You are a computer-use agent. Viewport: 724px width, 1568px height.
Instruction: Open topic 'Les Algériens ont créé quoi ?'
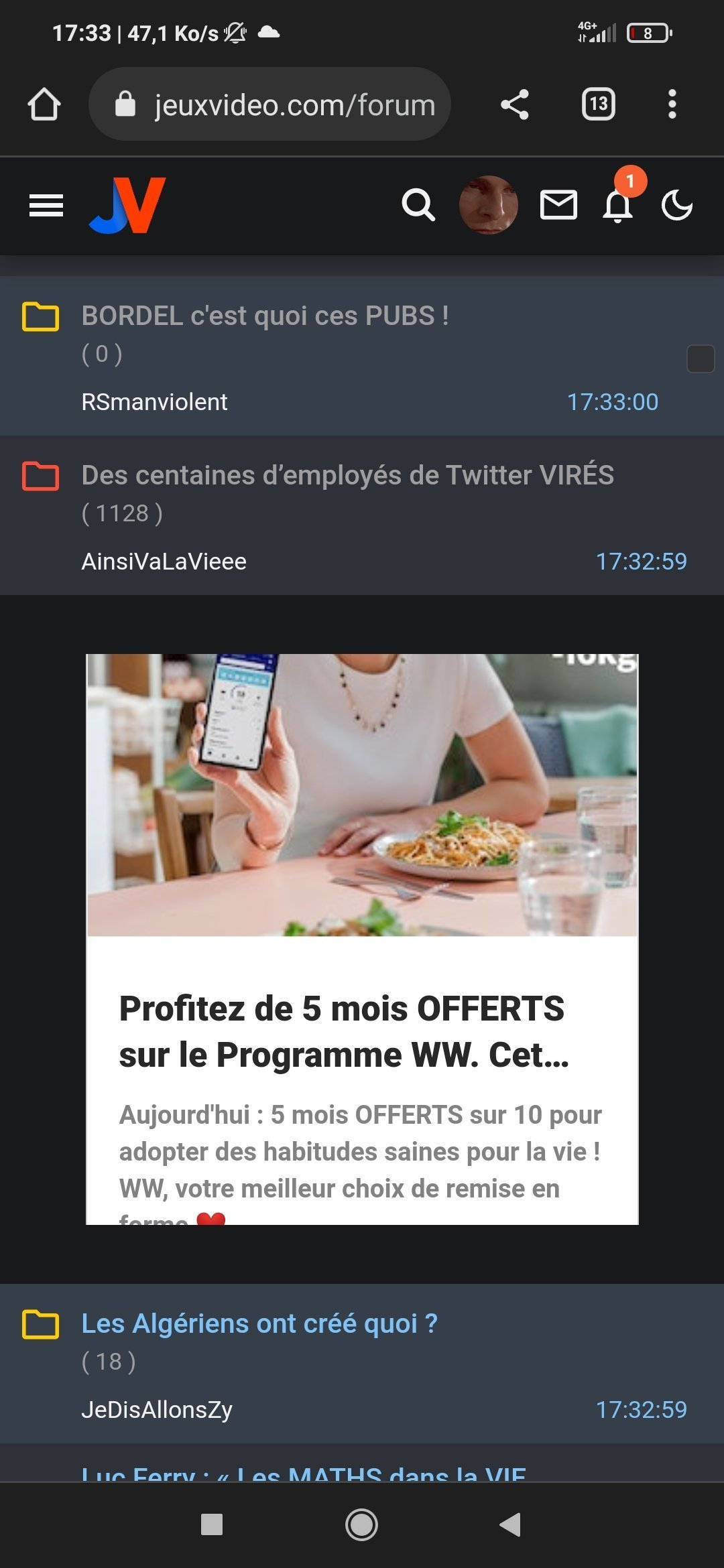point(259,1323)
